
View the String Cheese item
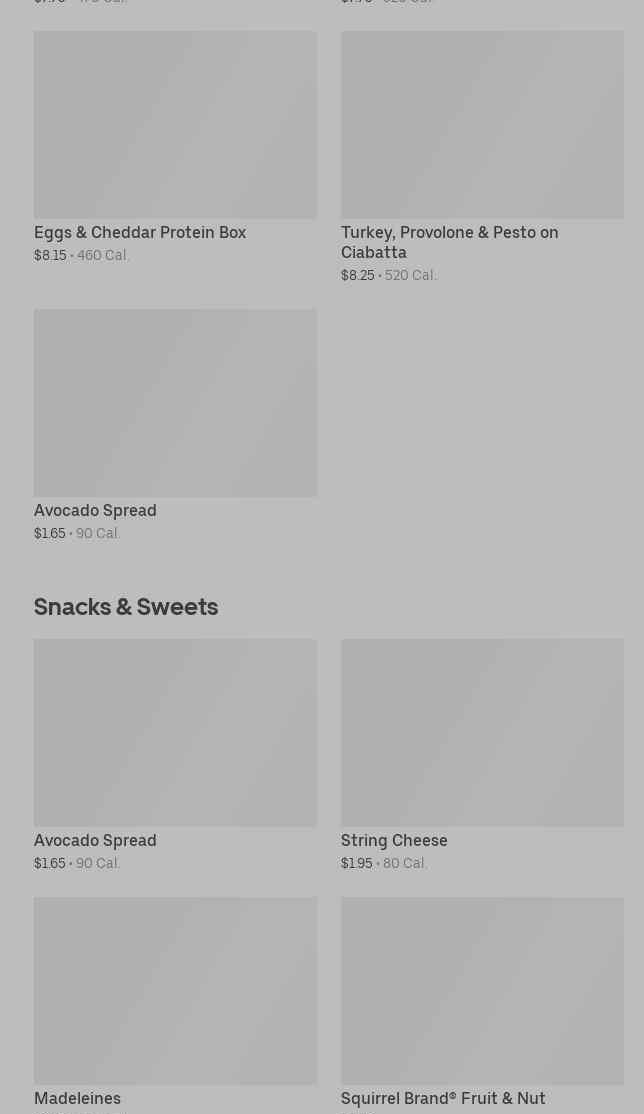[x=482, y=755]
